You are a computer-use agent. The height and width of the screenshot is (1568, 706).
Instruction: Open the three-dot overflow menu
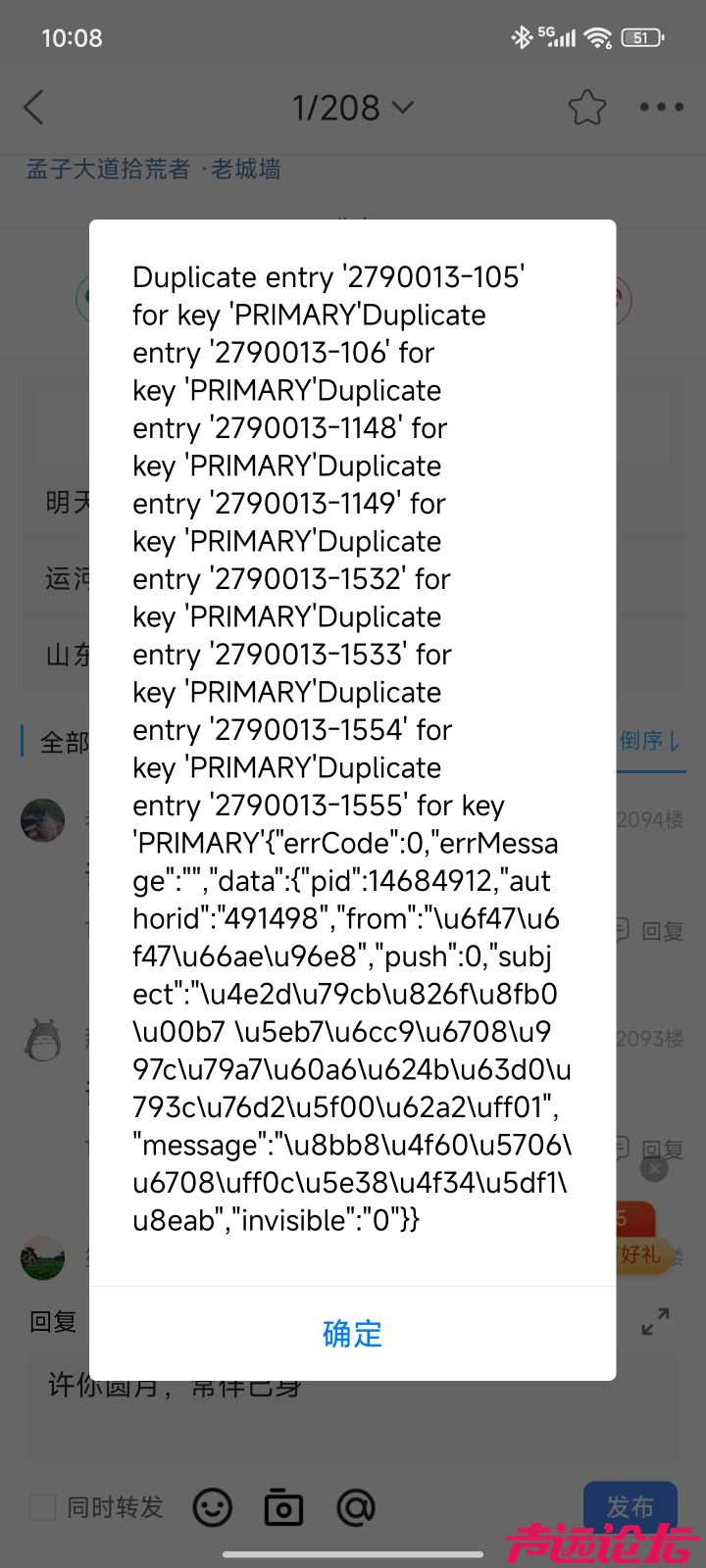pos(661,107)
